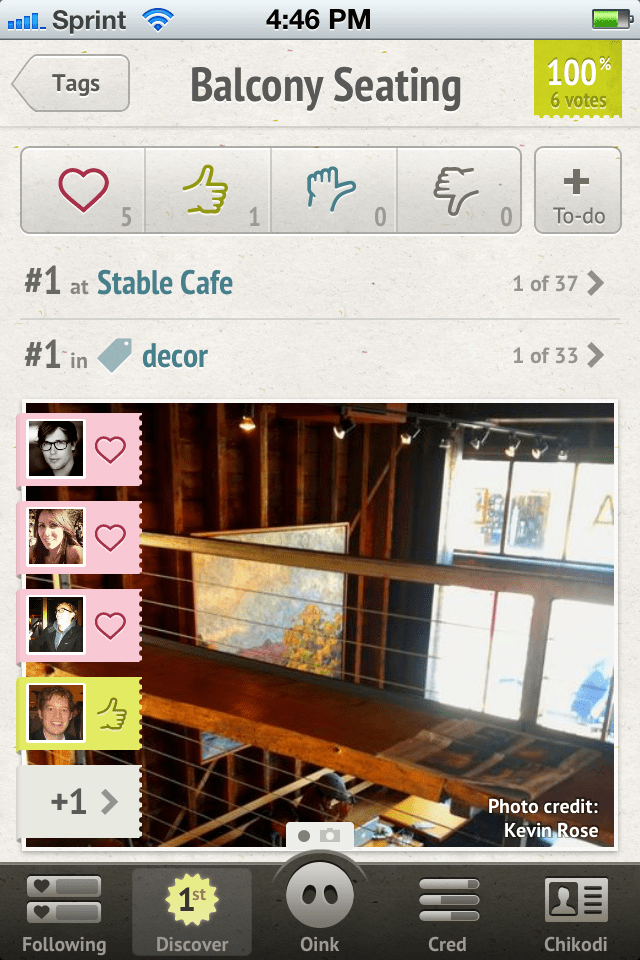This screenshot has height=960, width=640.
Task: Expand the +1 more voters list
Action: 82,801
